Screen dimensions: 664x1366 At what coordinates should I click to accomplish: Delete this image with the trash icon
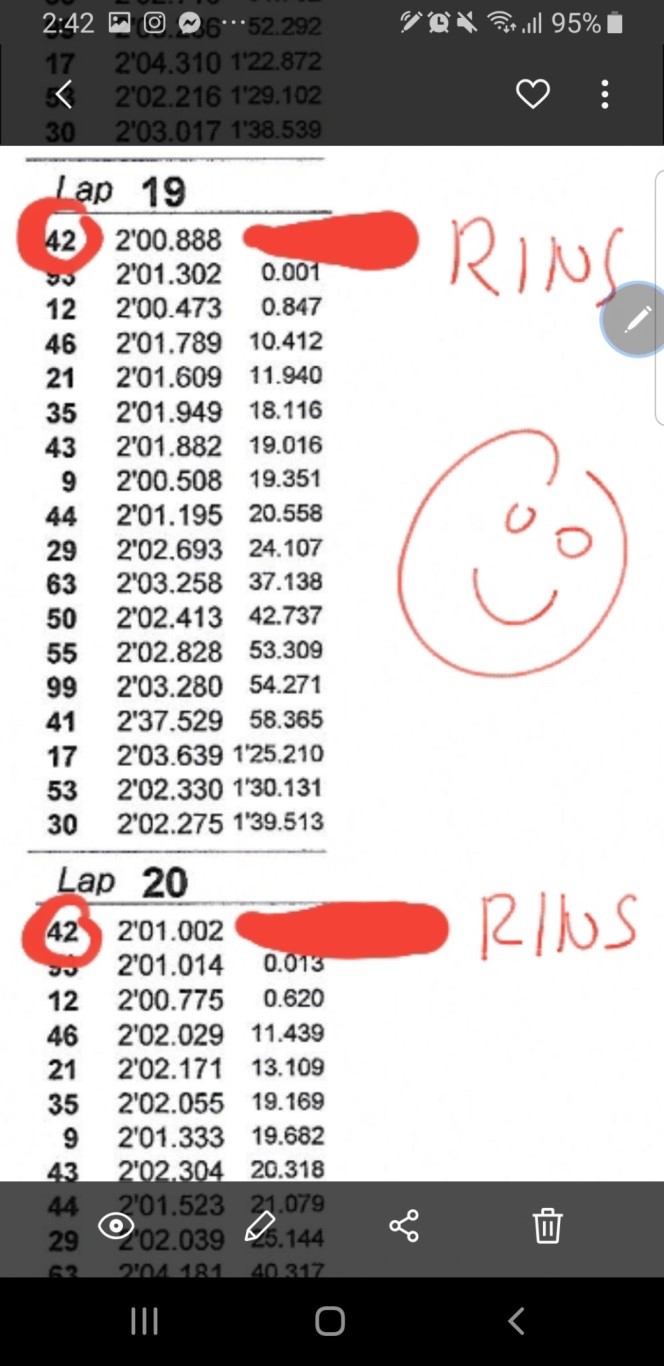[x=547, y=1226]
